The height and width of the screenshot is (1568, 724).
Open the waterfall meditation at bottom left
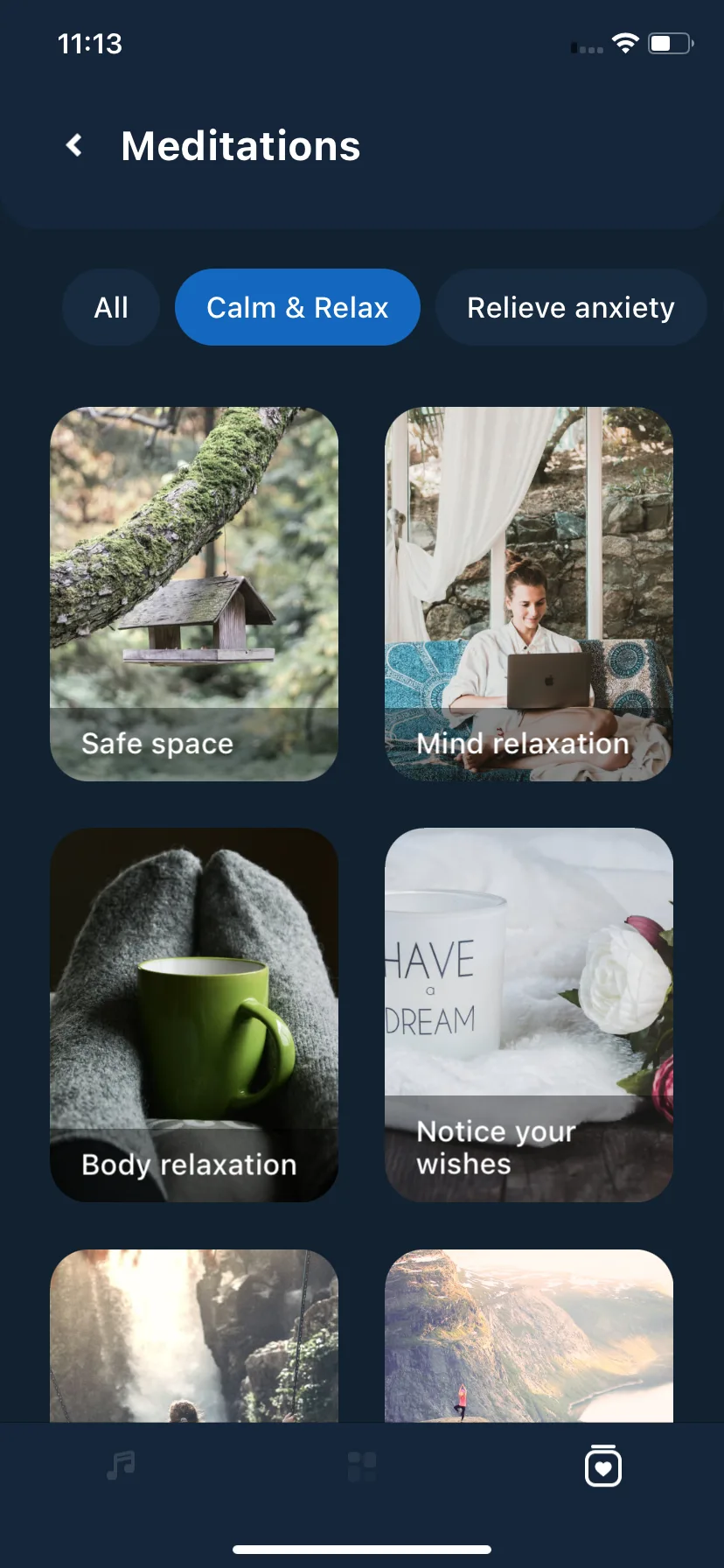(194, 1330)
